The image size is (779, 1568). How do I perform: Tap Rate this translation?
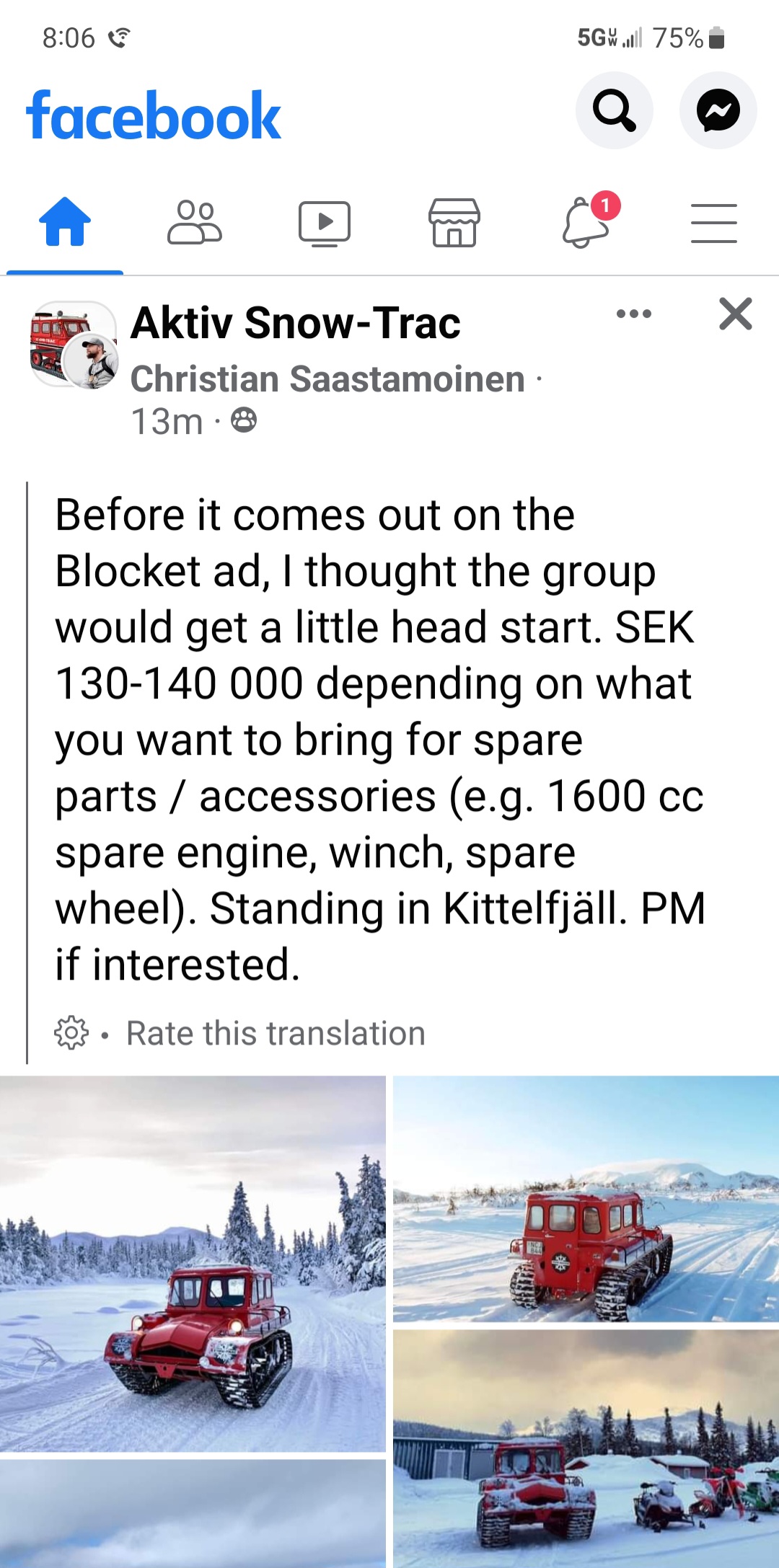point(276,1033)
